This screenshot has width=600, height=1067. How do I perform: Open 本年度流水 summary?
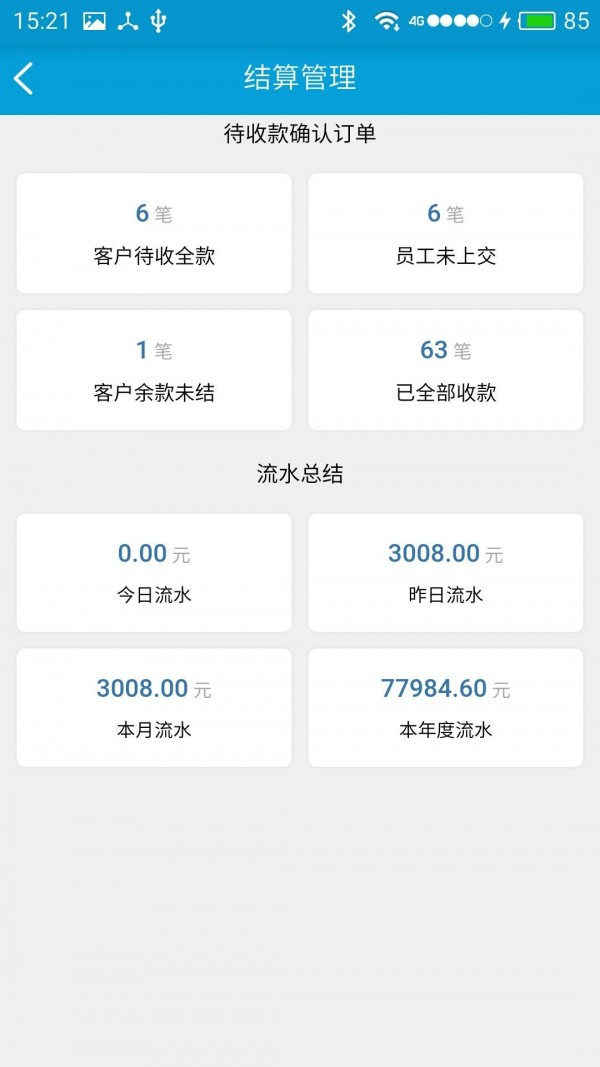445,708
